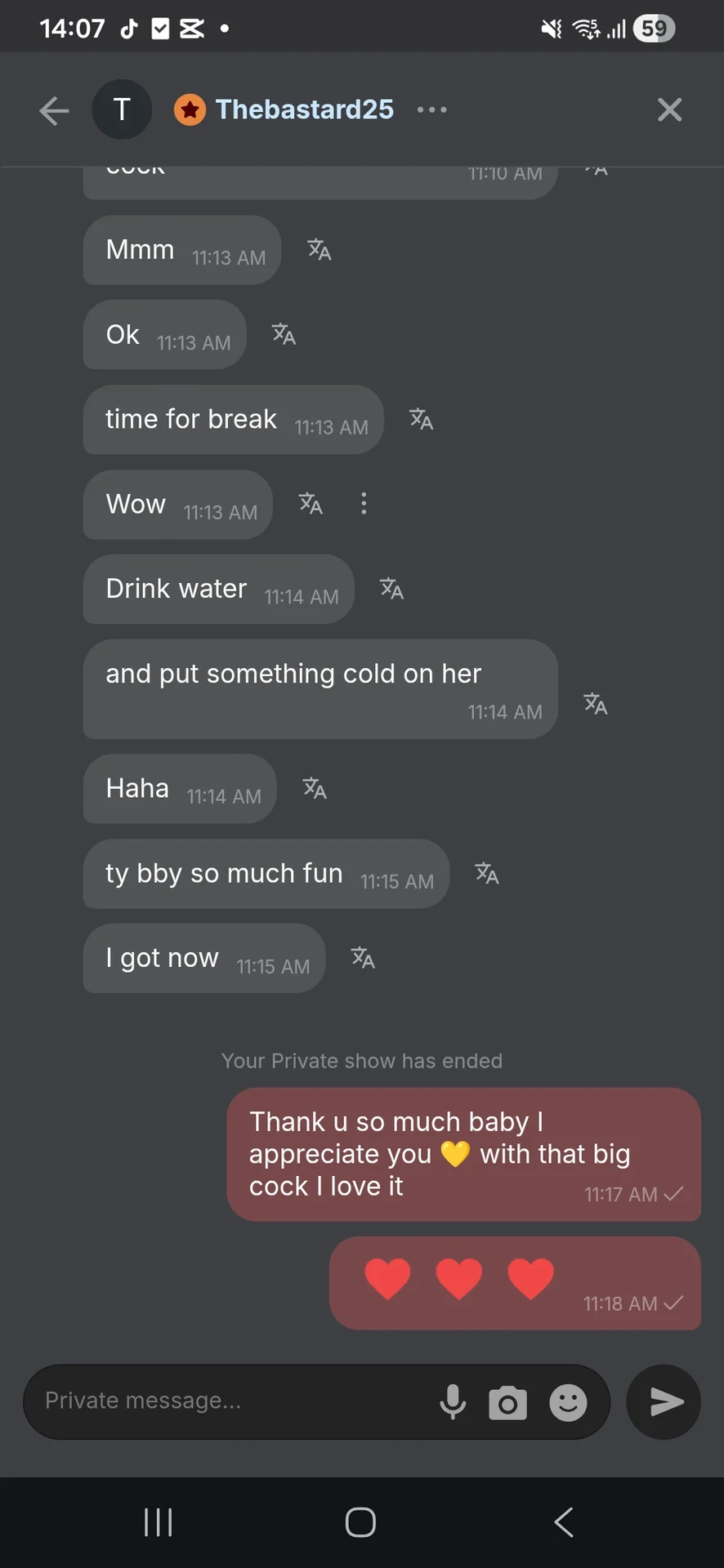The image size is (724, 1568).
Task: Translate the "I got now" message
Action: pos(363,958)
